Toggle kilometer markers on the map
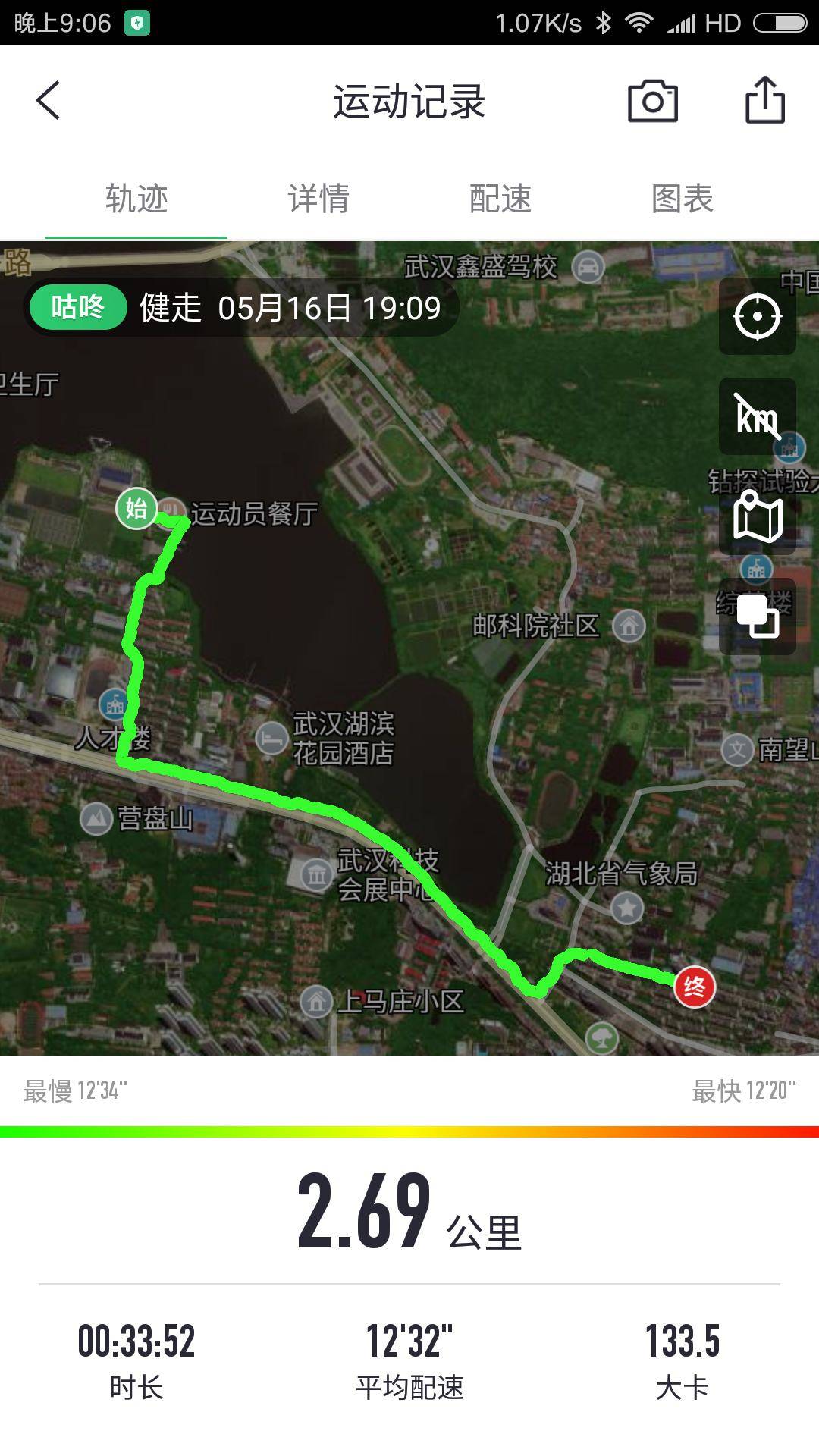The width and height of the screenshot is (819, 1456). pos(757,416)
